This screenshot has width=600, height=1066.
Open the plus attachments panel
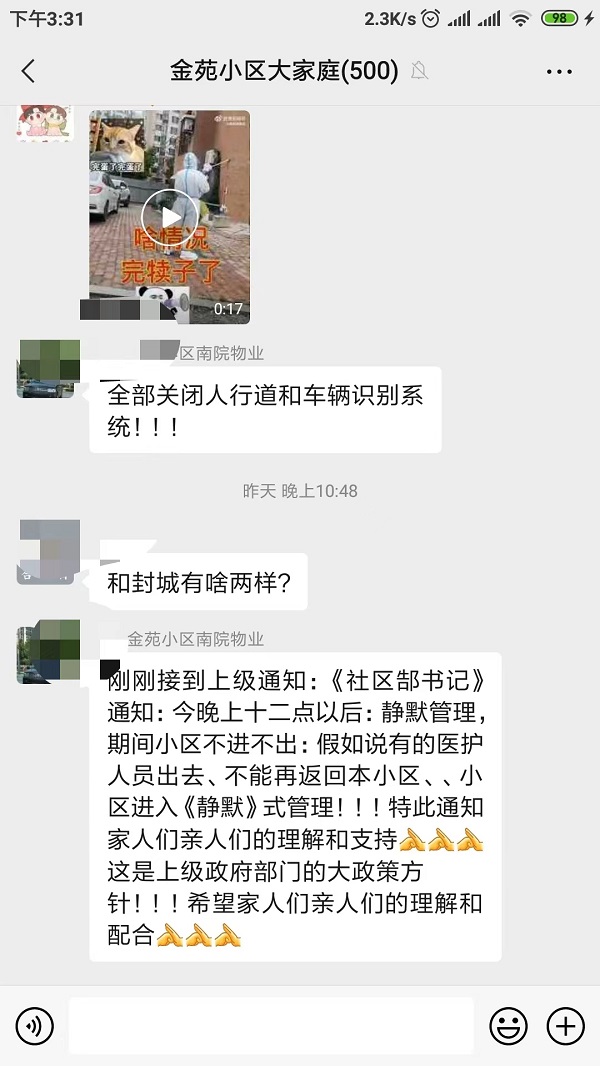pyautogui.click(x=565, y=1026)
